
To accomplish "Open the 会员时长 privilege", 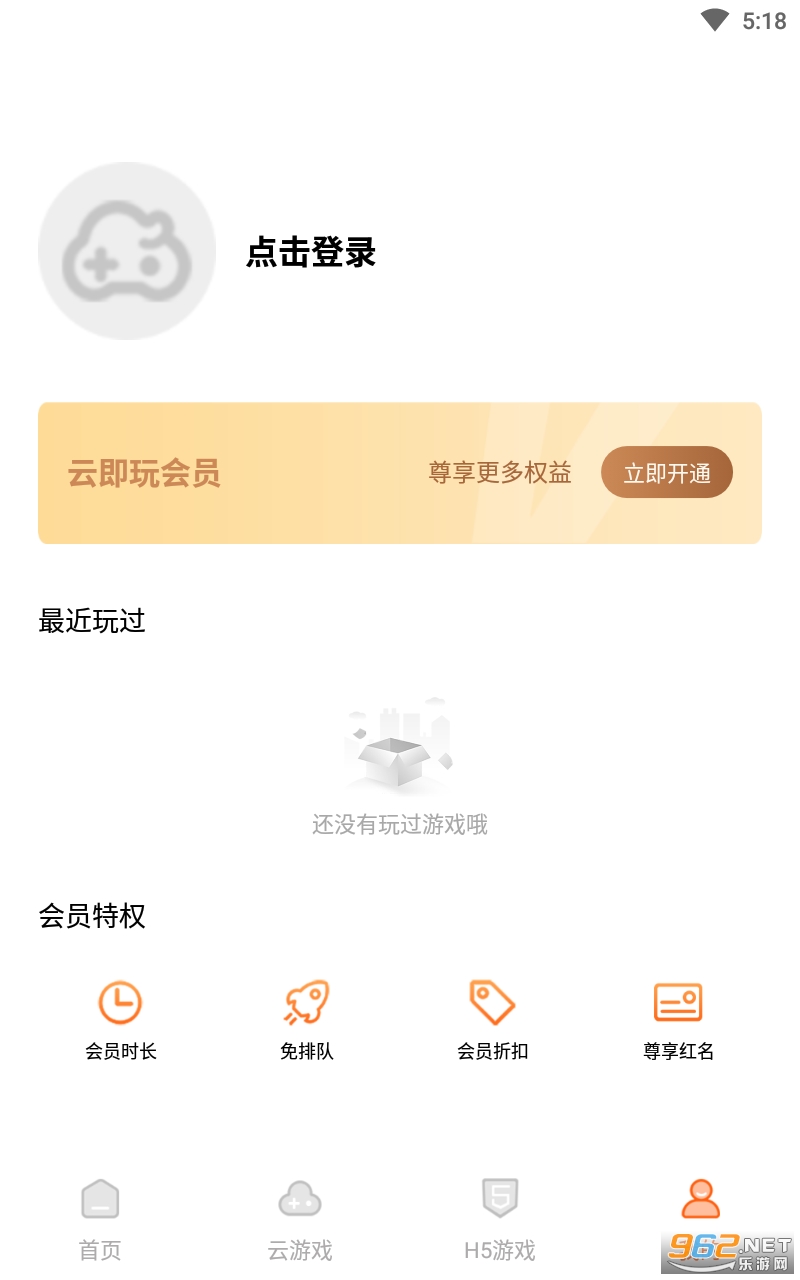I will tap(120, 1020).
